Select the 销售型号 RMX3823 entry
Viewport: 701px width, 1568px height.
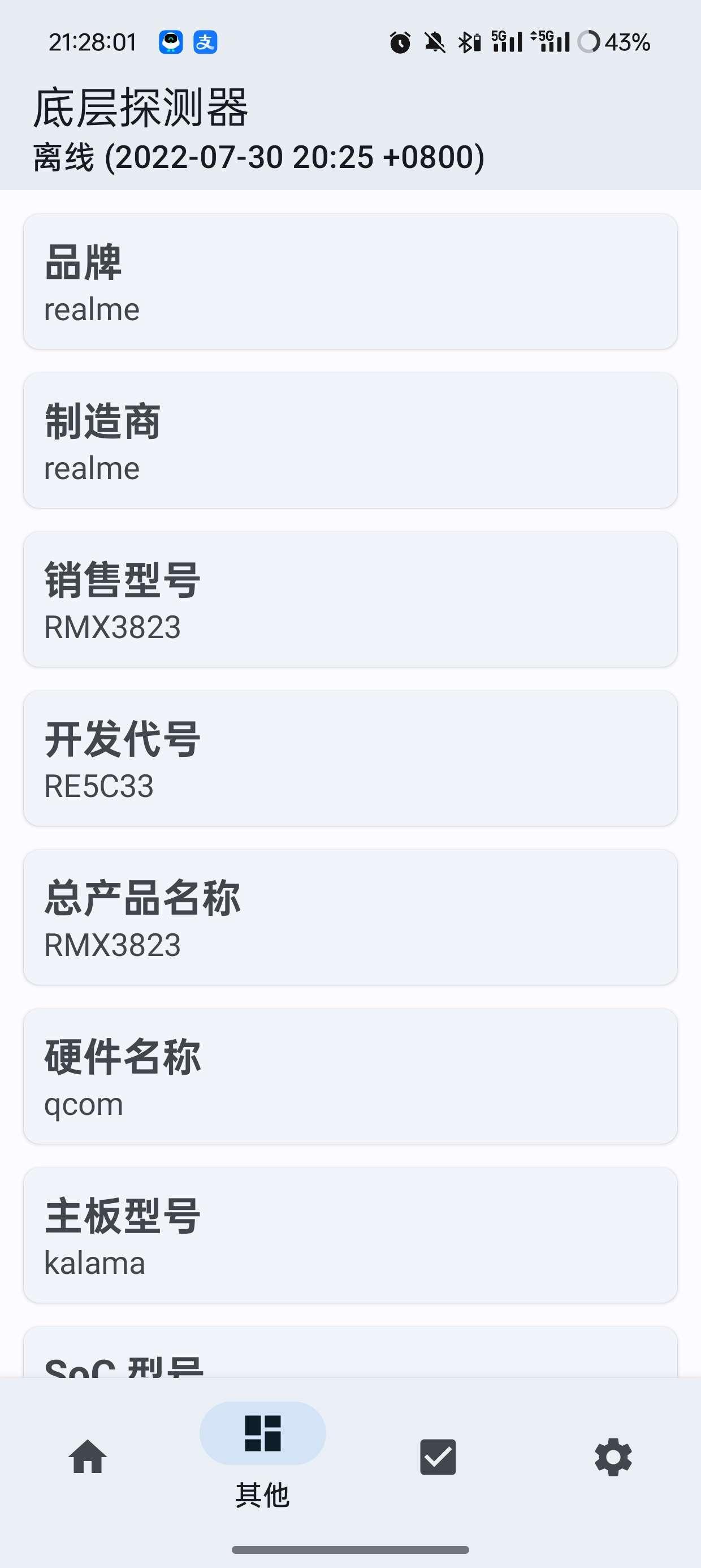click(x=350, y=600)
